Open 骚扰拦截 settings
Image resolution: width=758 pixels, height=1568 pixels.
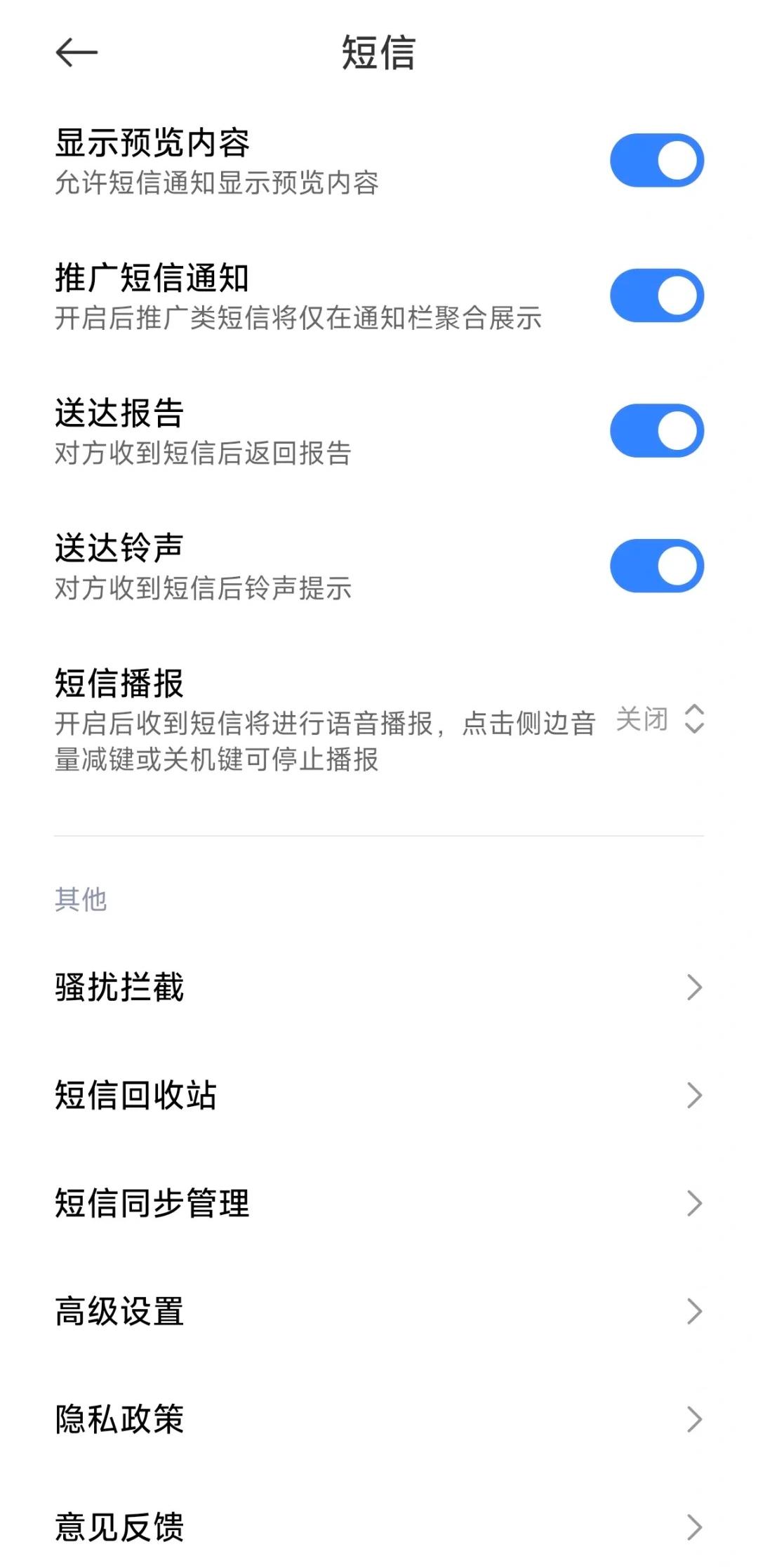coord(379,987)
